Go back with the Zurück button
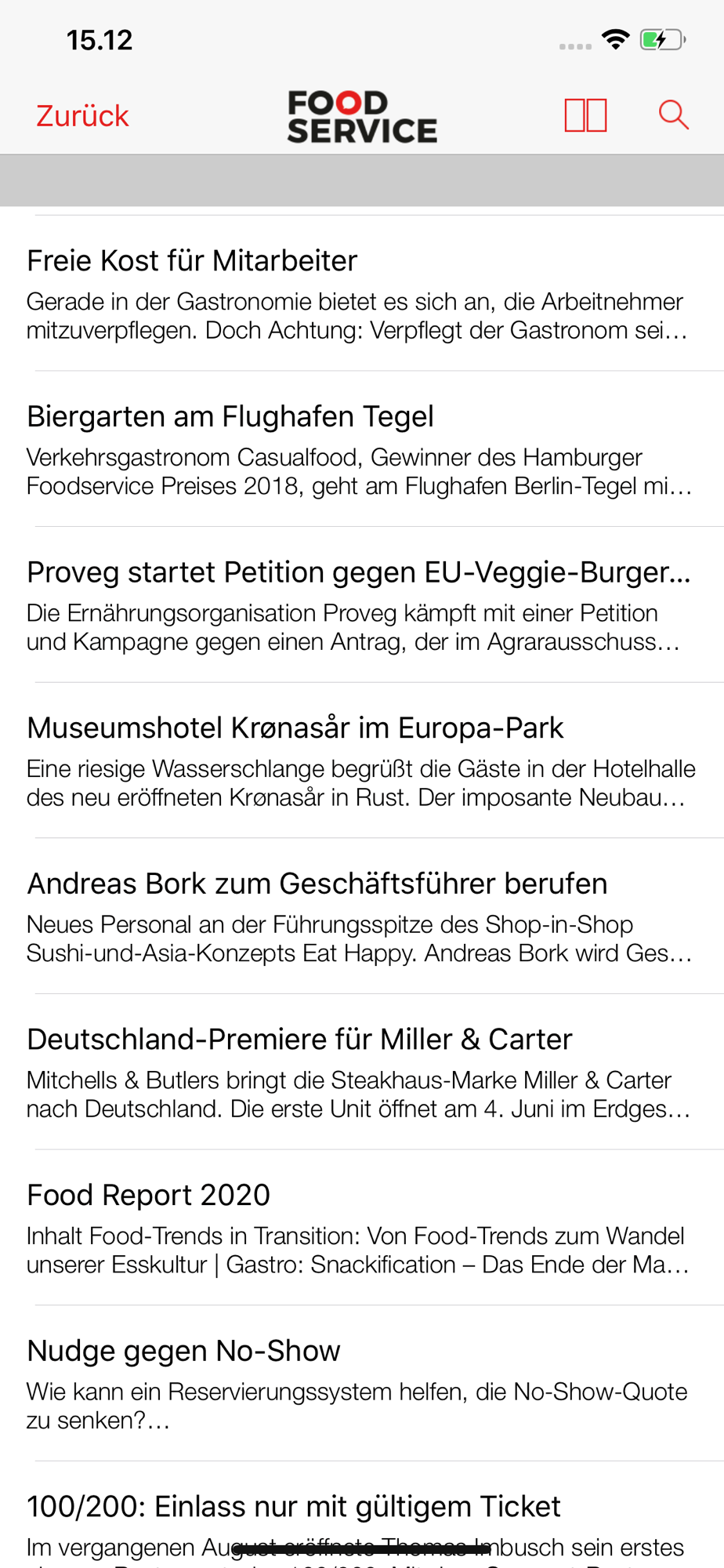The width and height of the screenshot is (724, 1568). tap(82, 116)
